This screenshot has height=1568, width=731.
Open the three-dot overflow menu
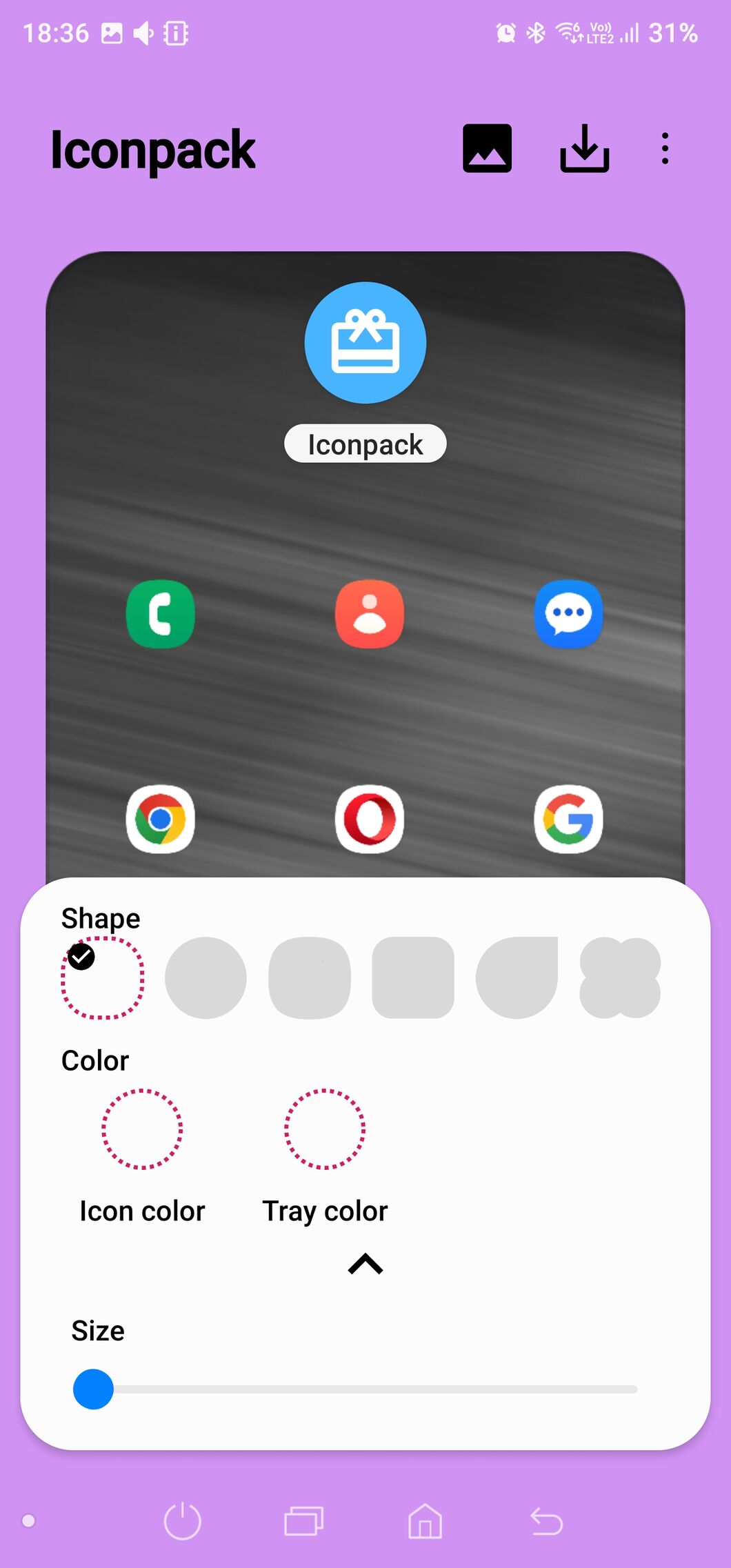665,148
